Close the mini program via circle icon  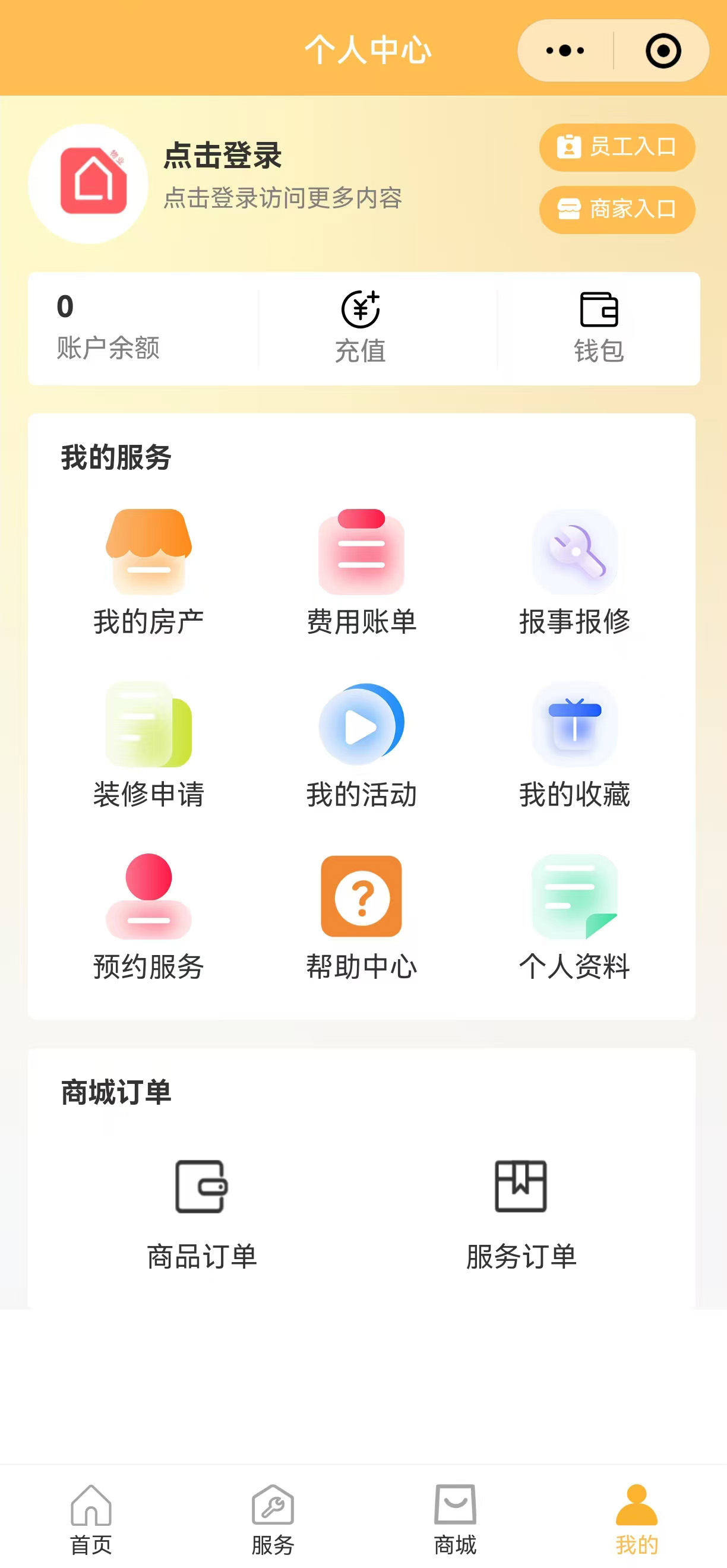click(x=662, y=50)
